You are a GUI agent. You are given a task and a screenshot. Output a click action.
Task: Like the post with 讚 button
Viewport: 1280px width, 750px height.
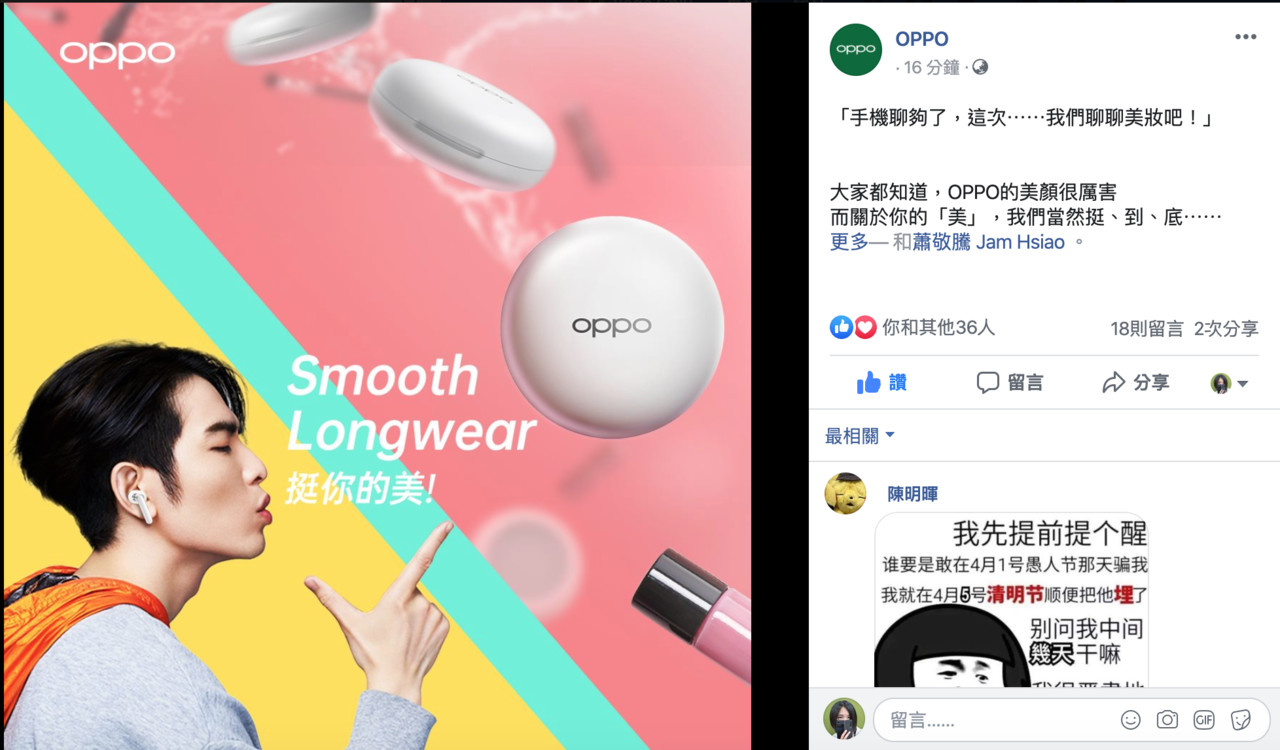click(x=881, y=382)
